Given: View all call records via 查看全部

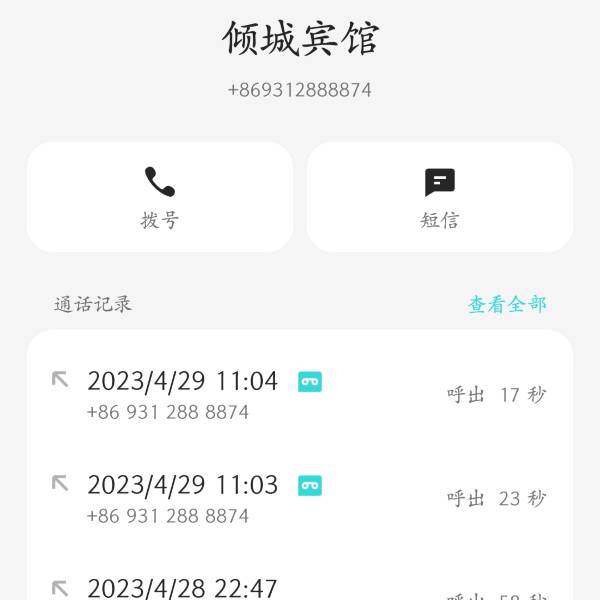Looking at the screenshot, I should (x=507, y=305).
